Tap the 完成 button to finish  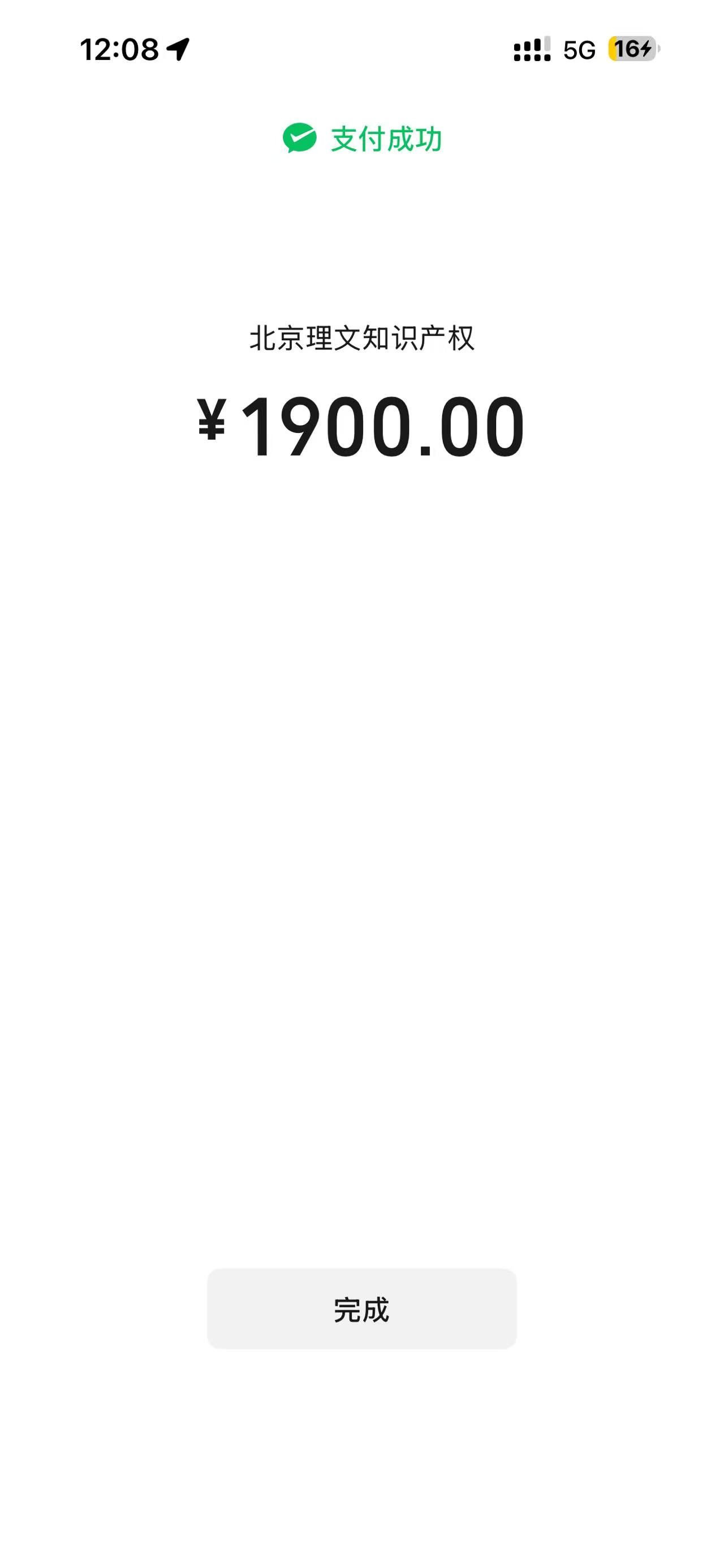tap(361, 1309)
